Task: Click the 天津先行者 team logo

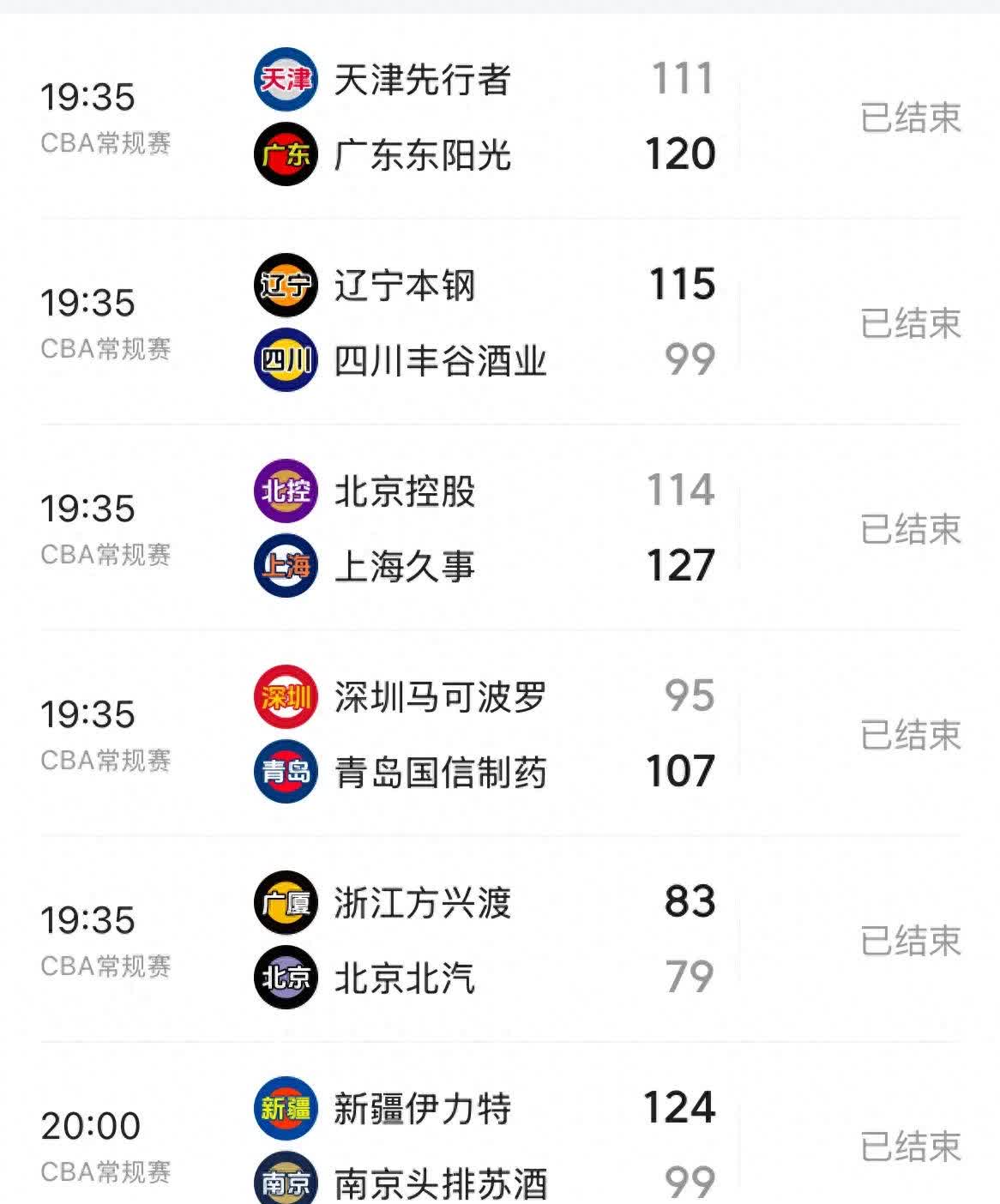Action: click(x=285, y=80)
